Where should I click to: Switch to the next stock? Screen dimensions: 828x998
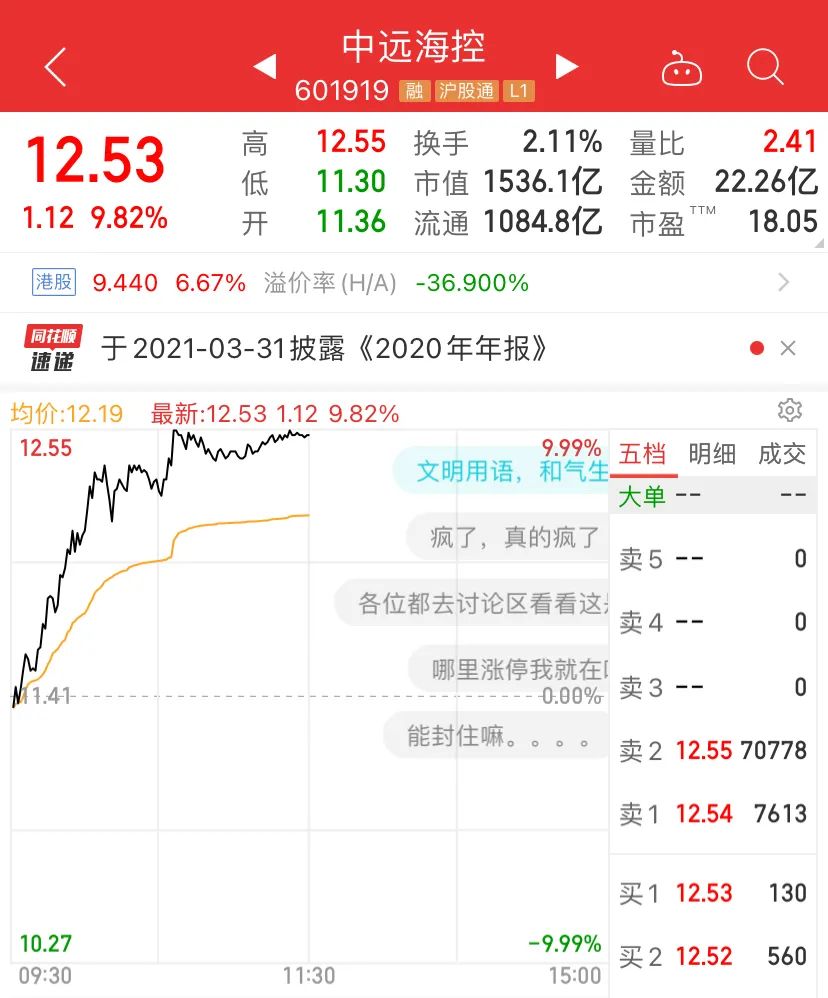[567, 67]
